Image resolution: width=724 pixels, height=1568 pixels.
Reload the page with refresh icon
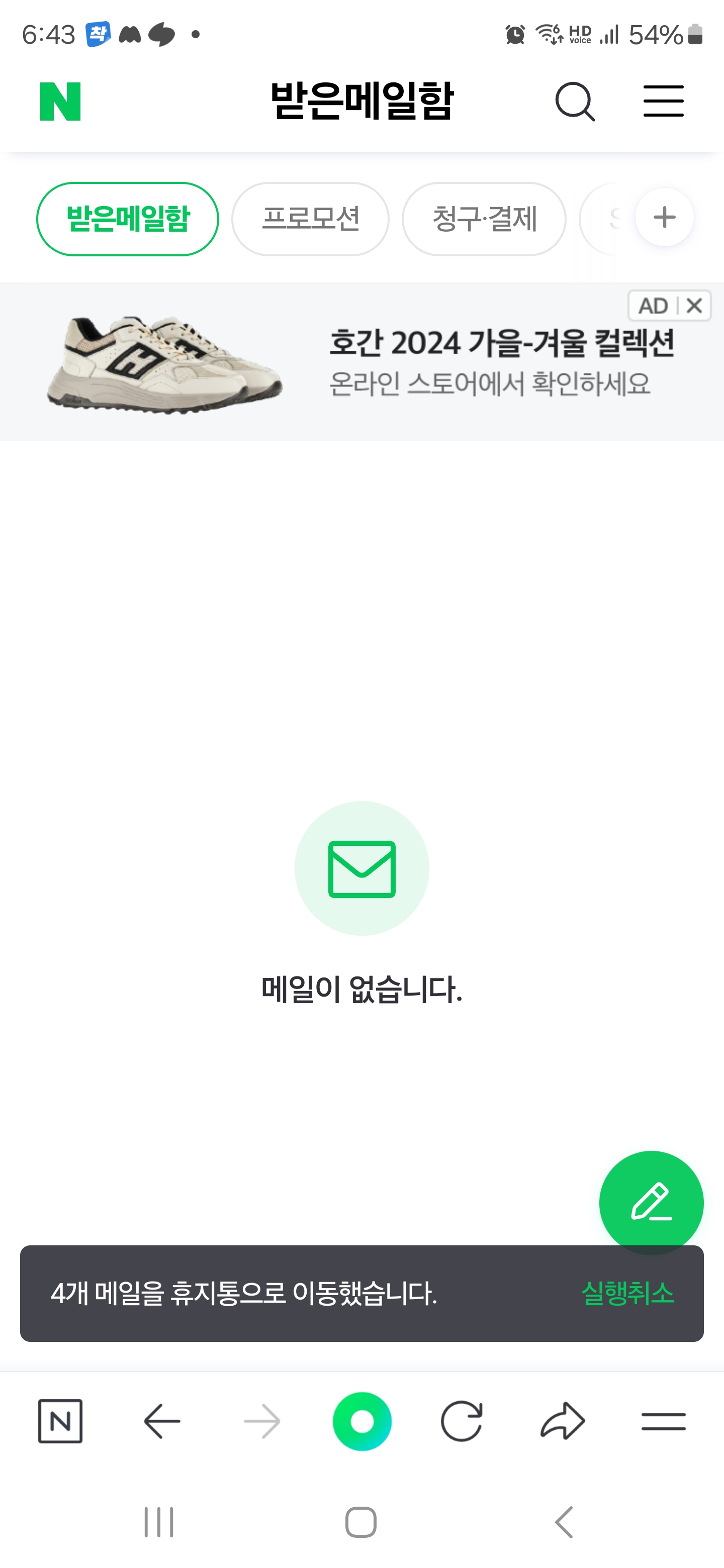pos(462,1421)
